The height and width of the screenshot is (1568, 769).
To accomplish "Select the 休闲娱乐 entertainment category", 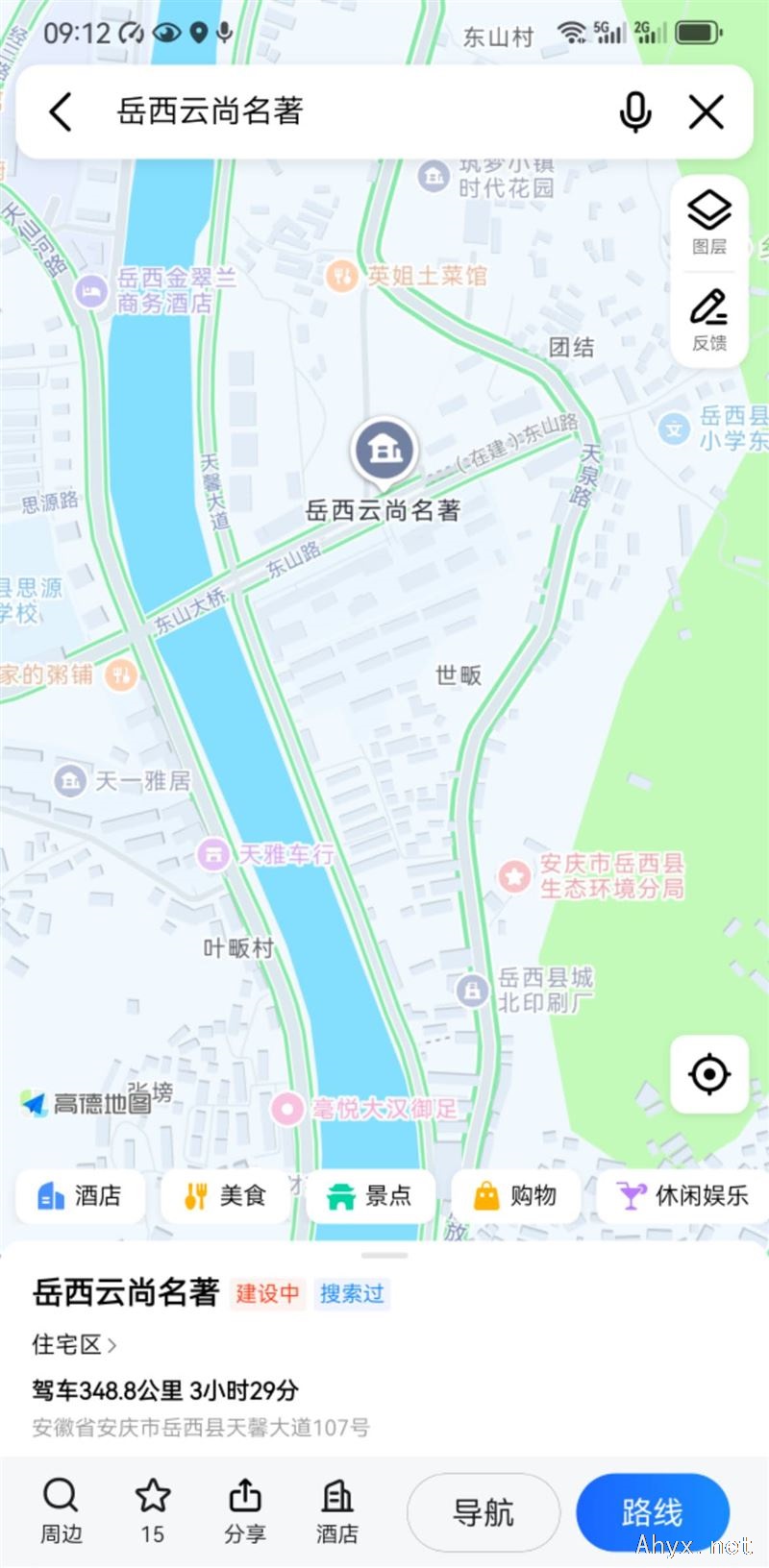I will tap(682, 1196).
